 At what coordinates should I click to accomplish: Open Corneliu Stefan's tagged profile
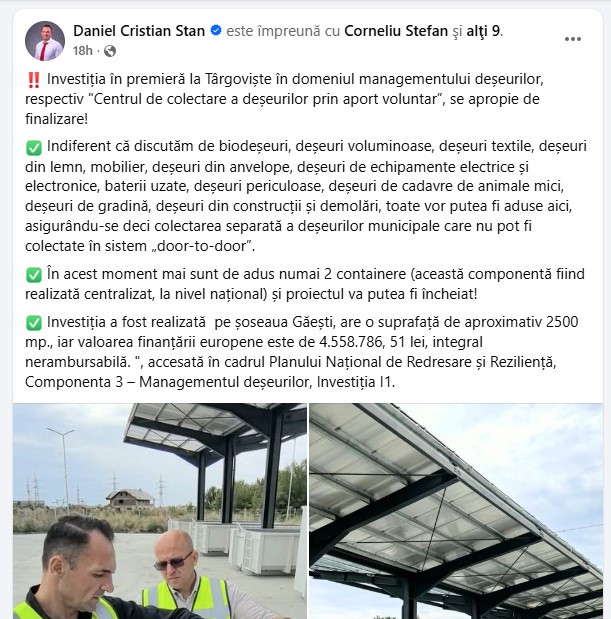click(395, 30)
